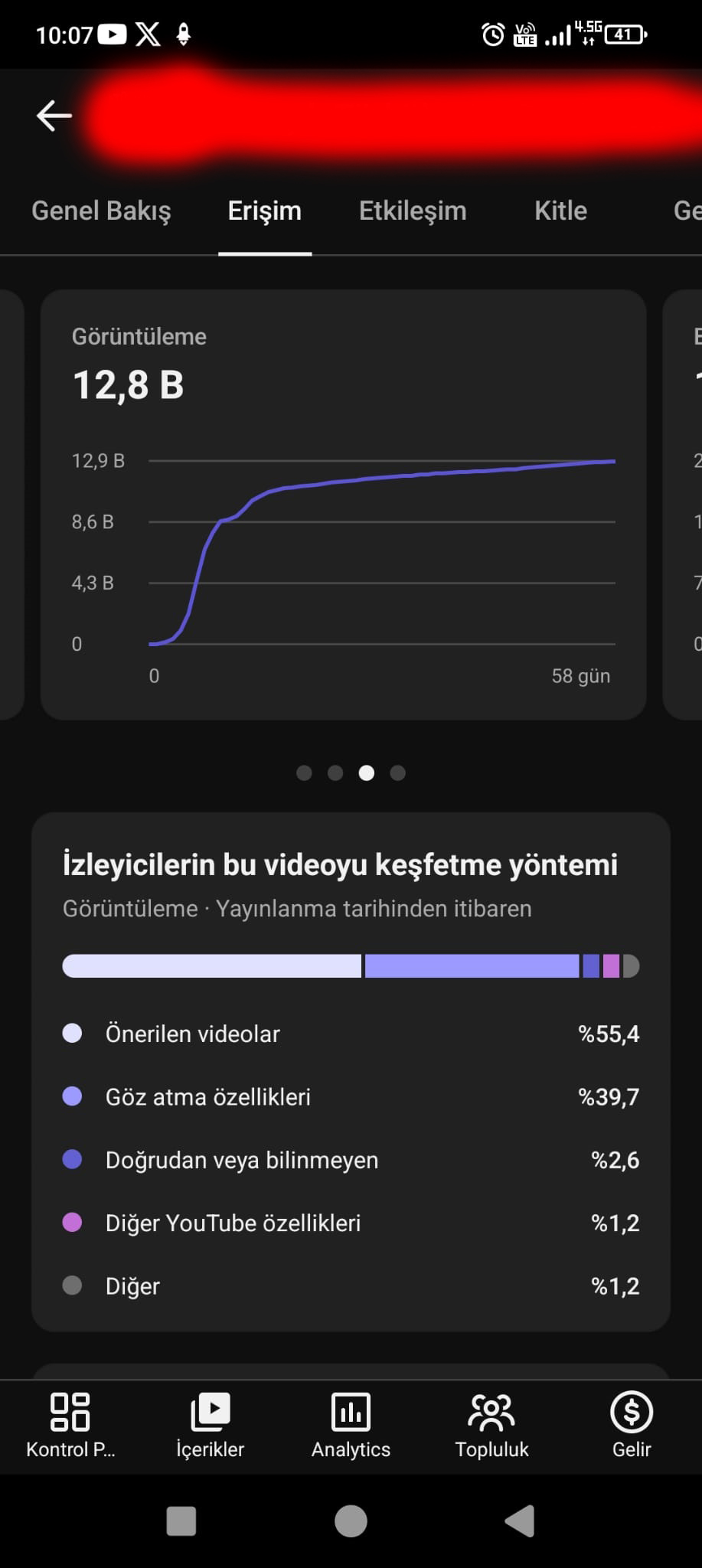Tap the system home button

(351, 1521)
